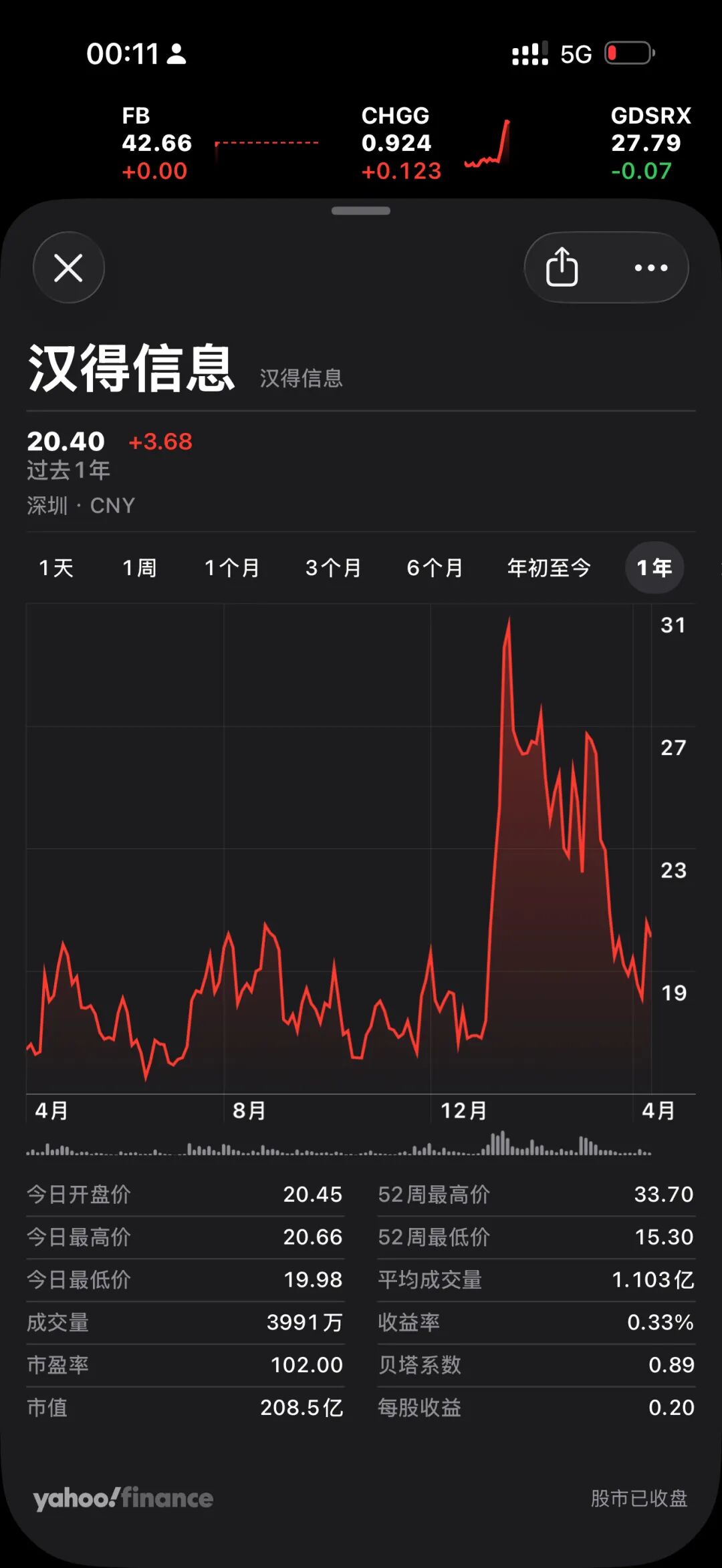
Task: Select the 3个月 chart range
Action: [x=332, y=568]
